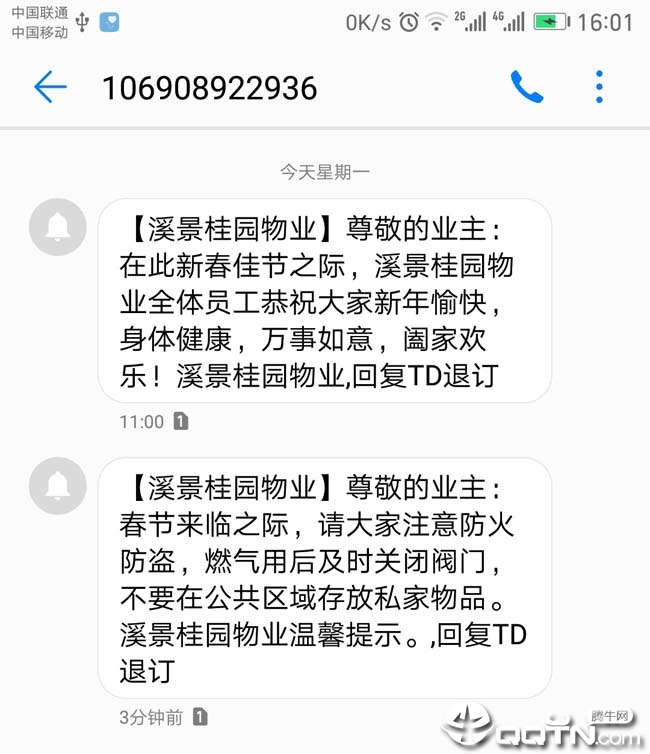Go back to the message list
The image size is (650, 754).
tap(50, 88)
